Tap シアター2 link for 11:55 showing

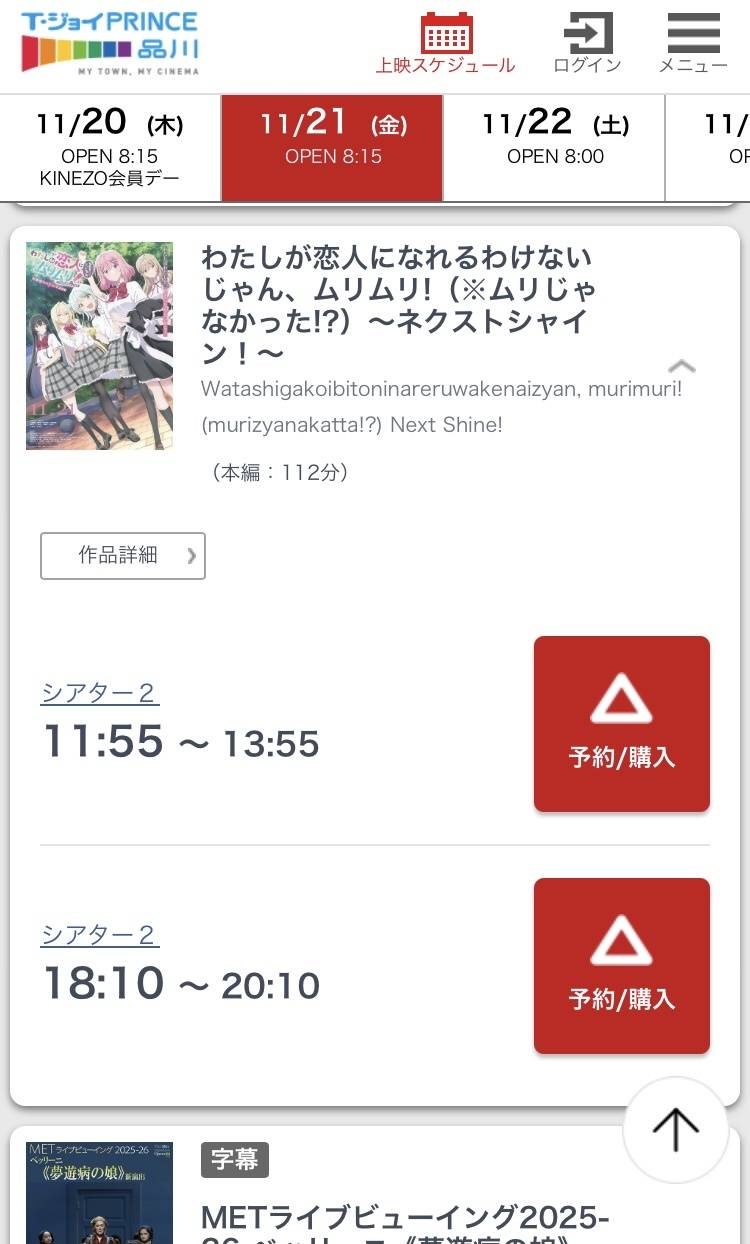[100, 693]
